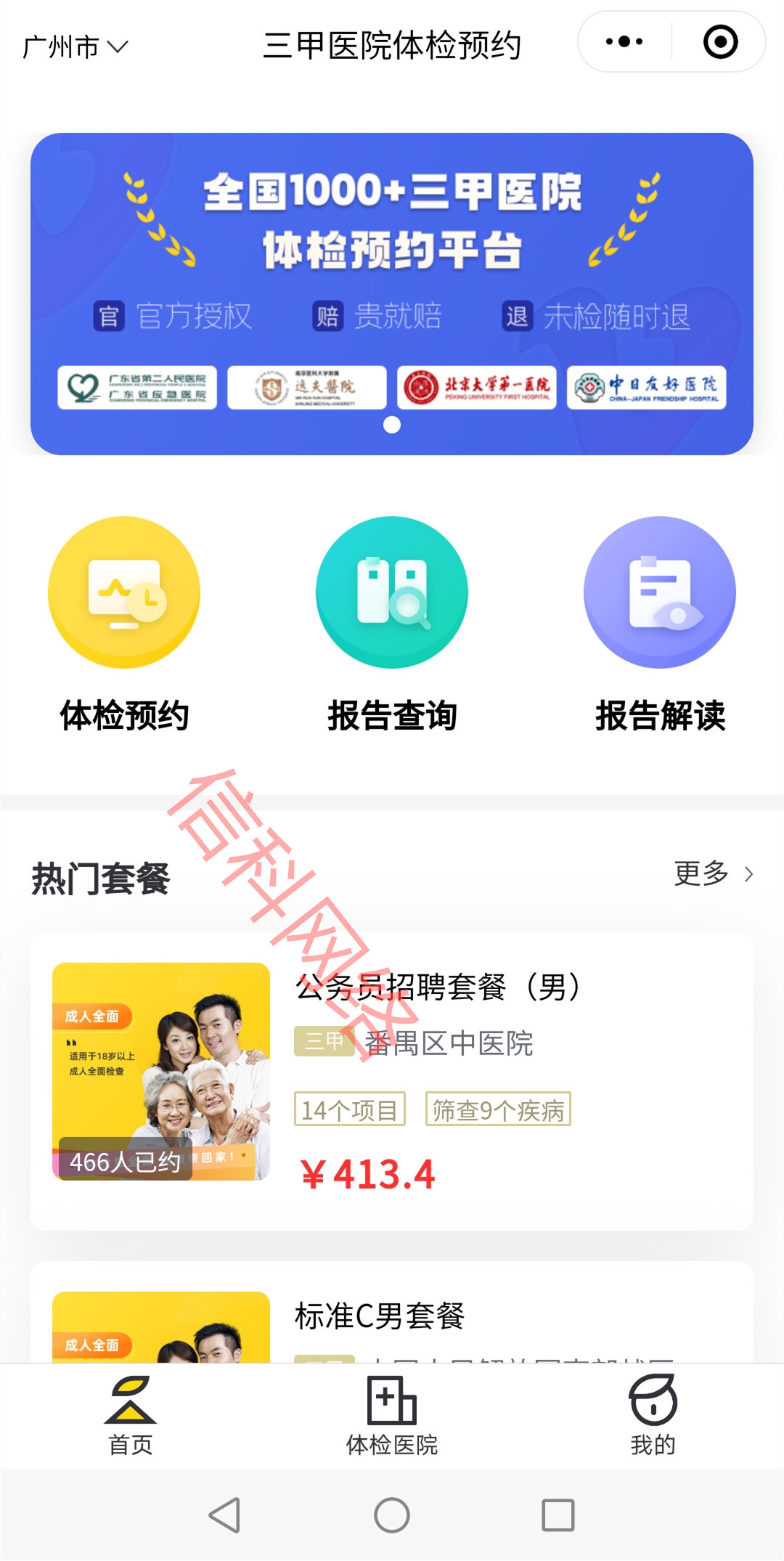This screenshot has width=784, height=1561.
Task: Open the 广州市 city dropdown
Action: 75,47
